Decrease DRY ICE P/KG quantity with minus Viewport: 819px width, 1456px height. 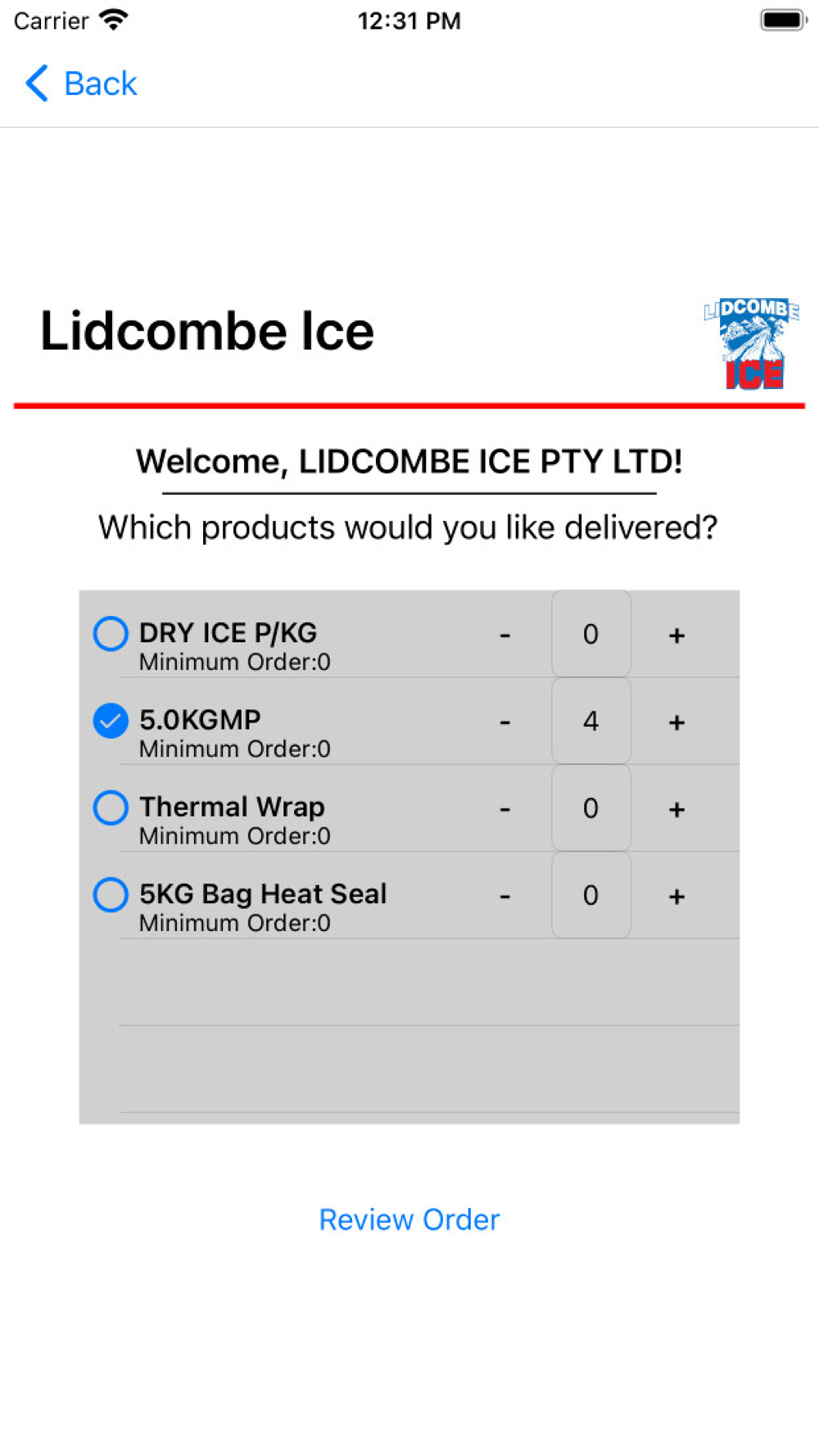[x=505, y=635]
